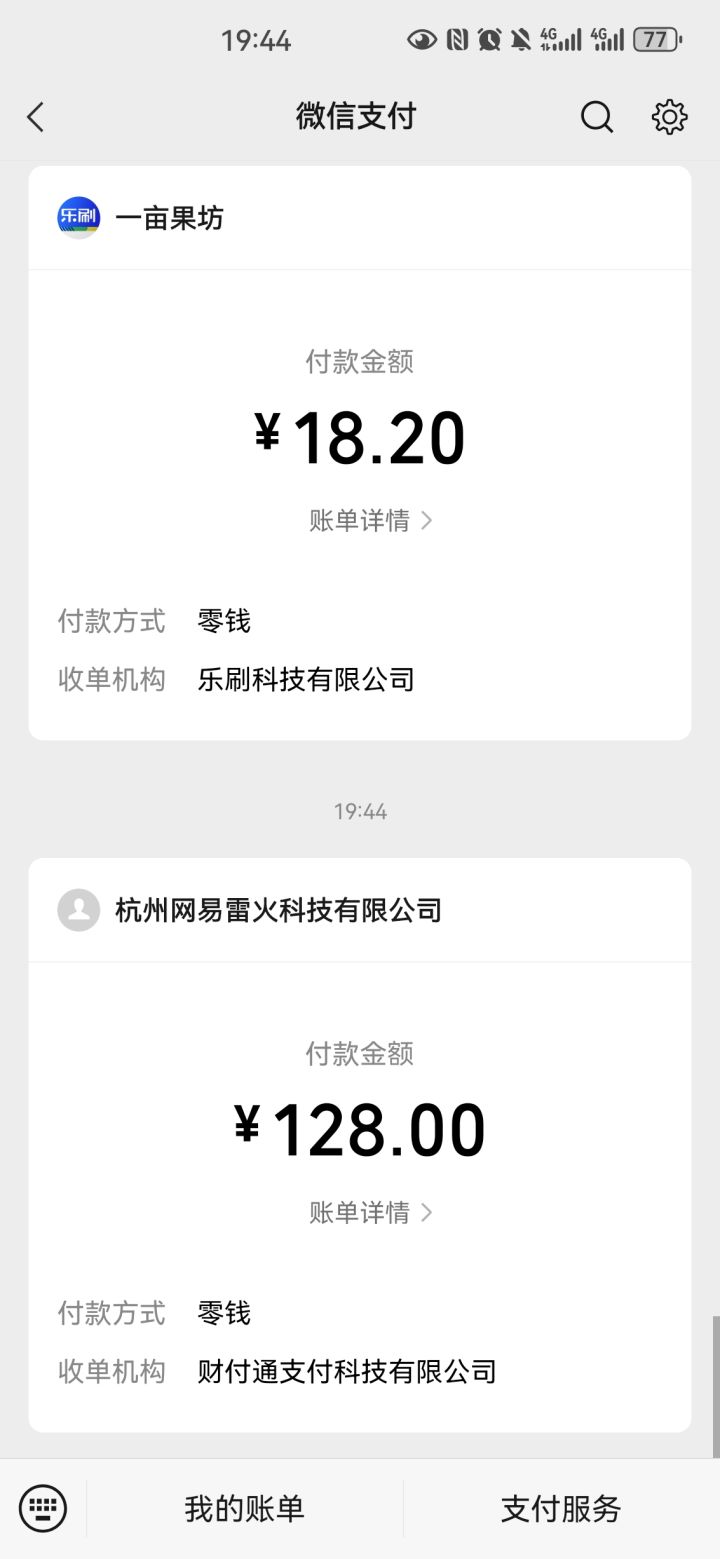Open 杭州网易雷火科技有限公司 merchant header
Screen dimensions: 720x1559
click(x=360, y=910)
